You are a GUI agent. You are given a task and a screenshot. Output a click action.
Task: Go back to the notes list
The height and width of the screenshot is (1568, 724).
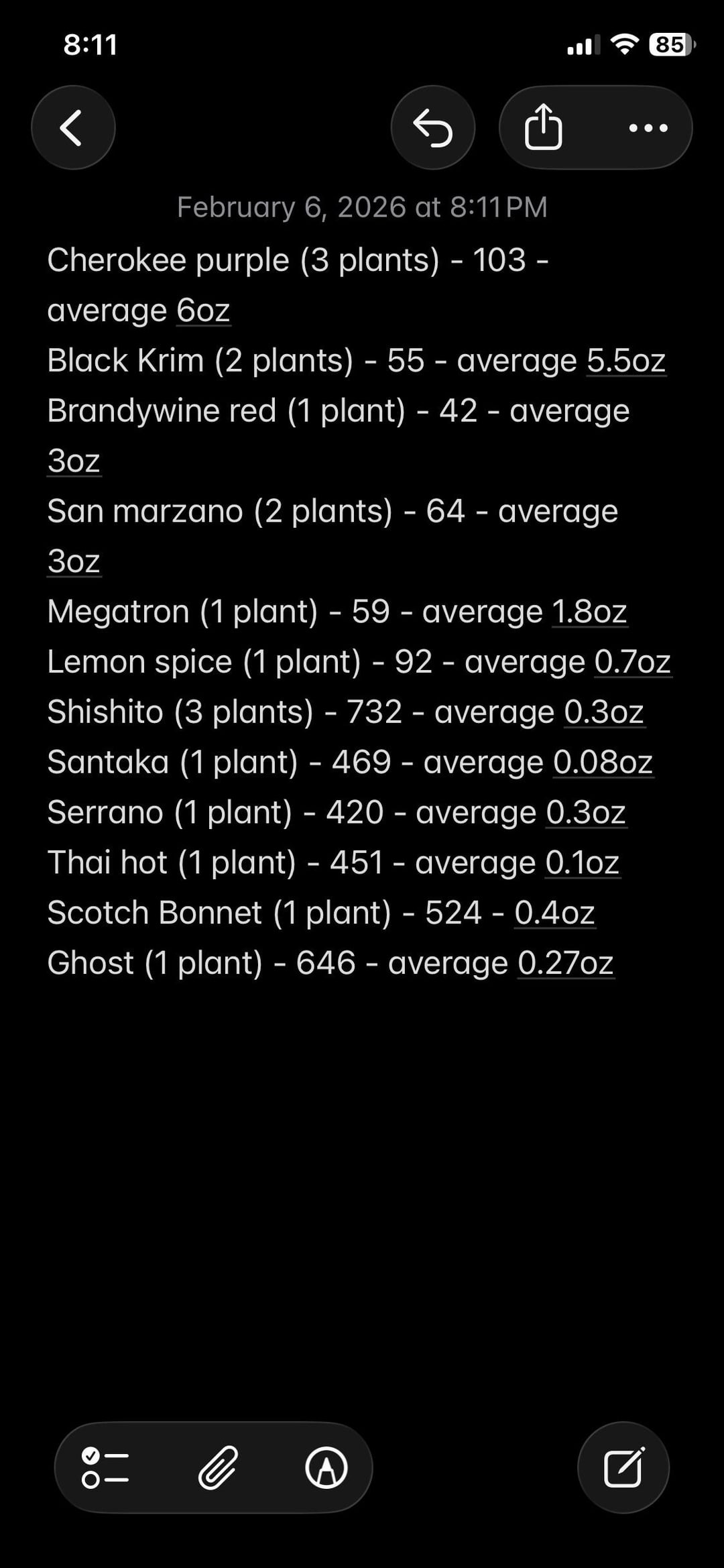tap(72, 127)
